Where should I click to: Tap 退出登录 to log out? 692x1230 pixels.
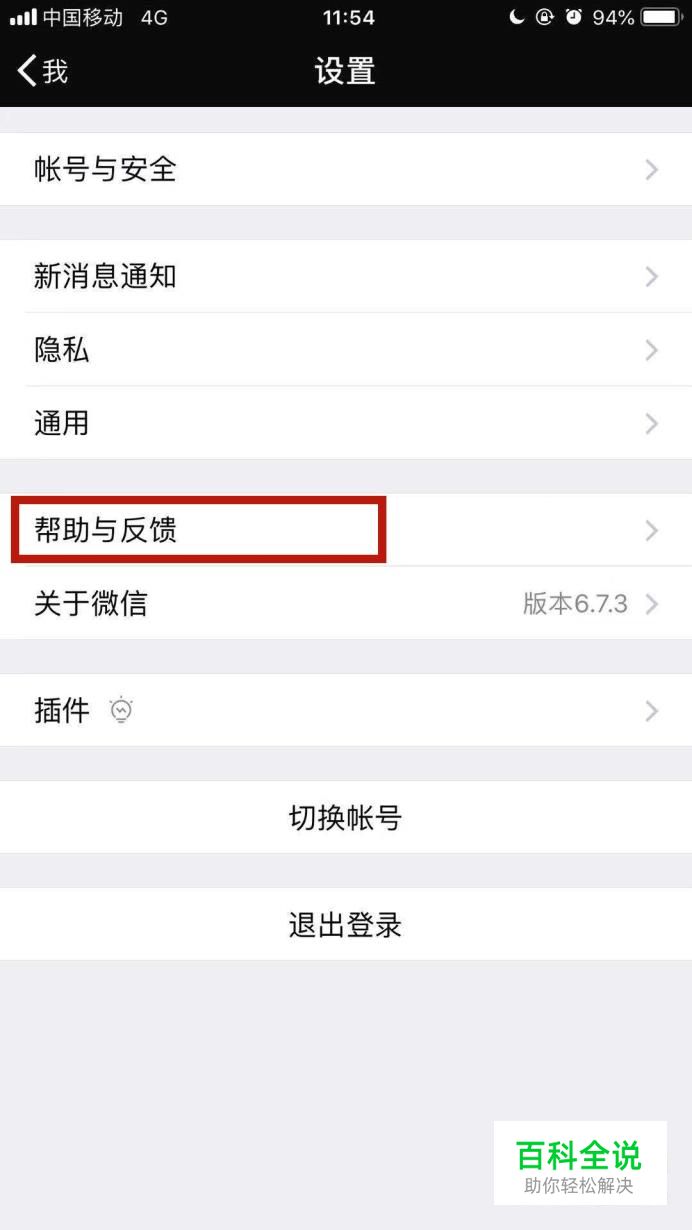tap(346, 925)
